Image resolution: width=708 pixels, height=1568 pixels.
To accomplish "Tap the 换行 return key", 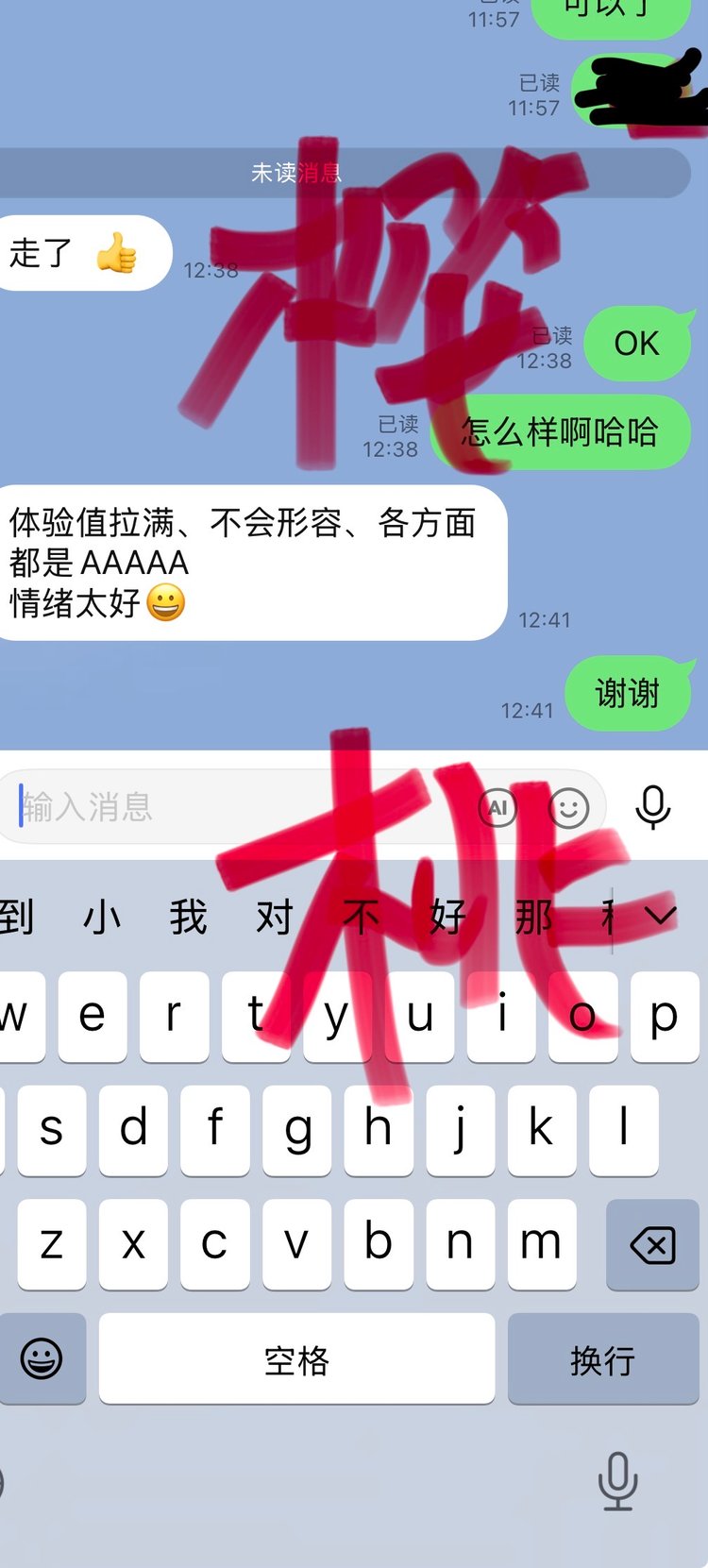I will [x=602, y=1359].
